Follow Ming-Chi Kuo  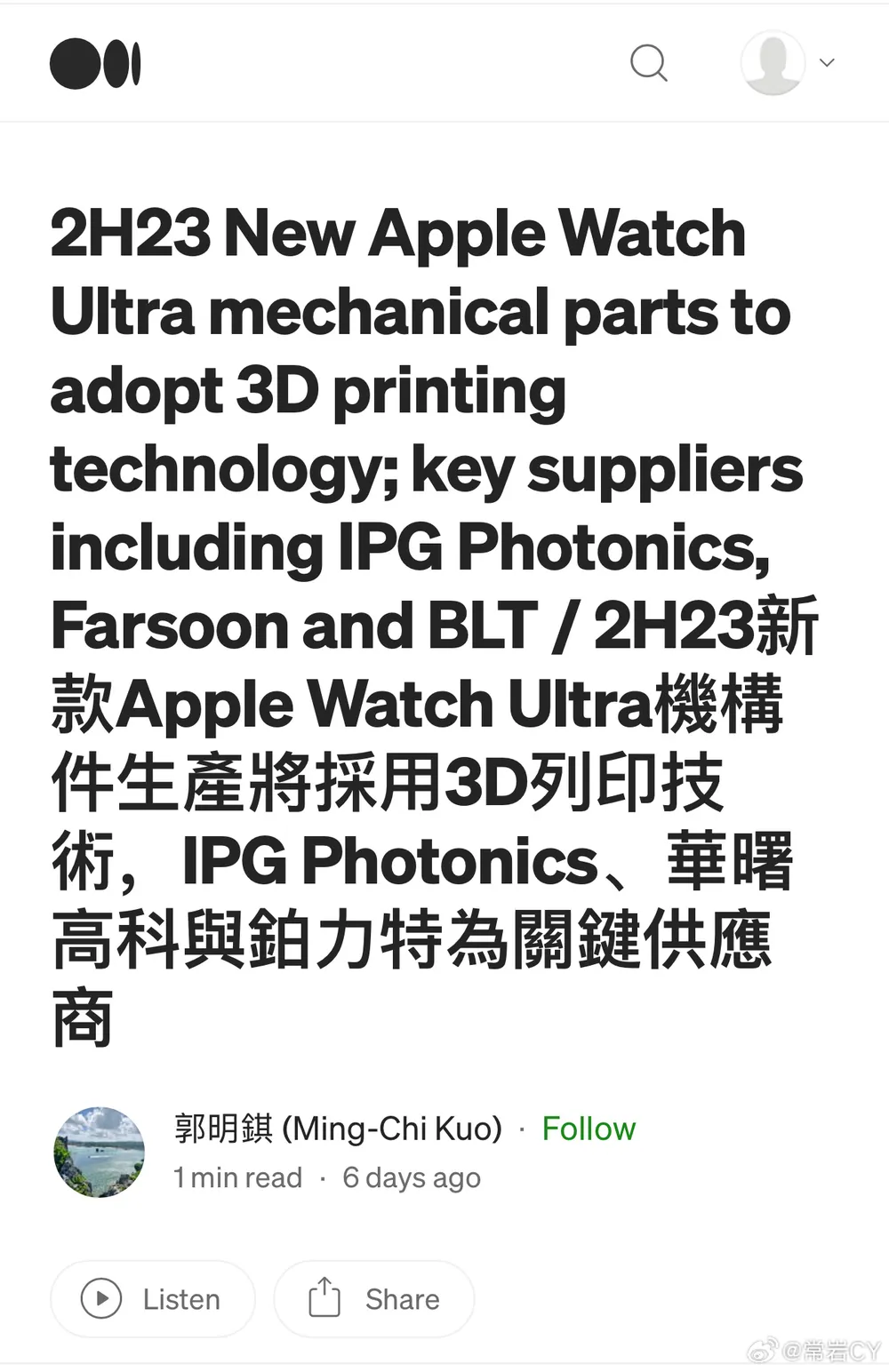tap(589, 1129)
